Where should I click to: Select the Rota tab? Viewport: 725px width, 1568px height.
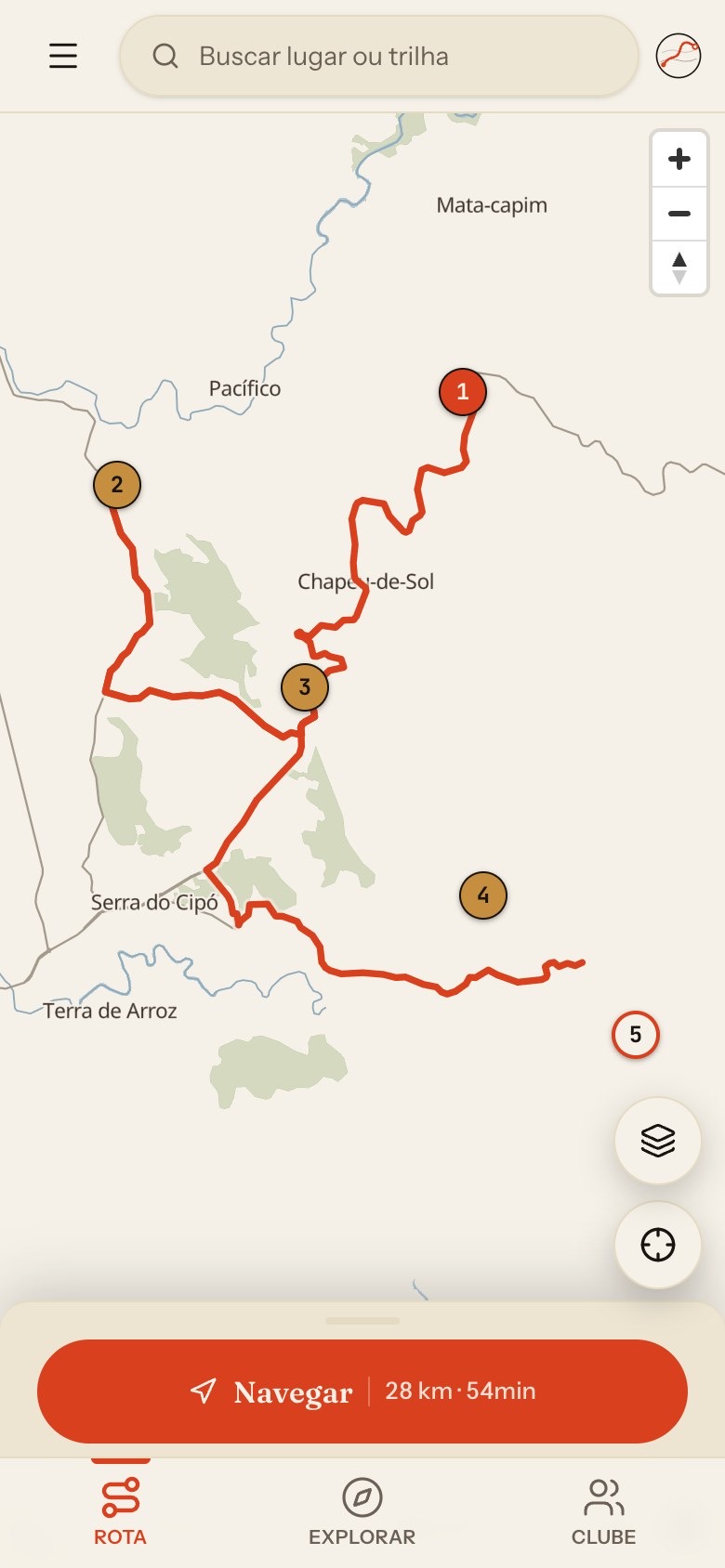tap(121, 1512)
